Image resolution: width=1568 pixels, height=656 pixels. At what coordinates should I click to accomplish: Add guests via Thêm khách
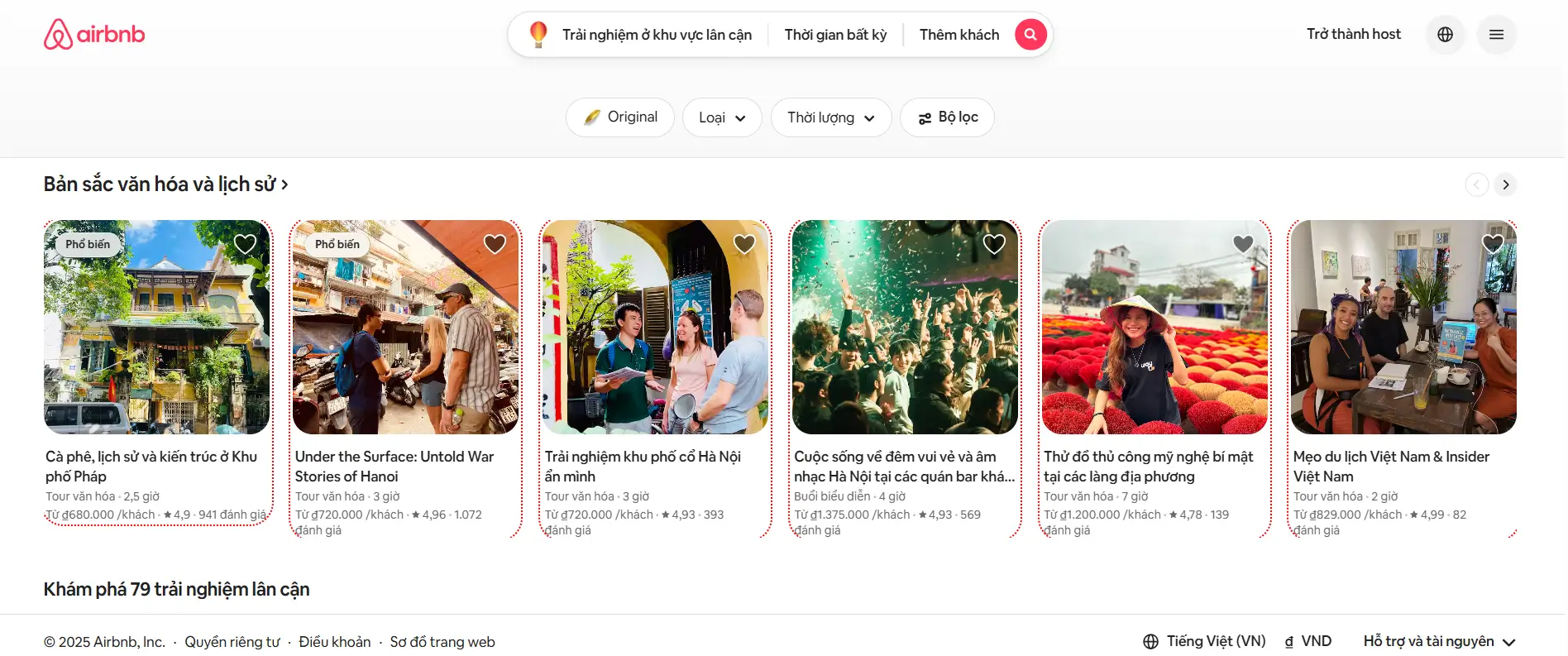(x=958, y=35)
